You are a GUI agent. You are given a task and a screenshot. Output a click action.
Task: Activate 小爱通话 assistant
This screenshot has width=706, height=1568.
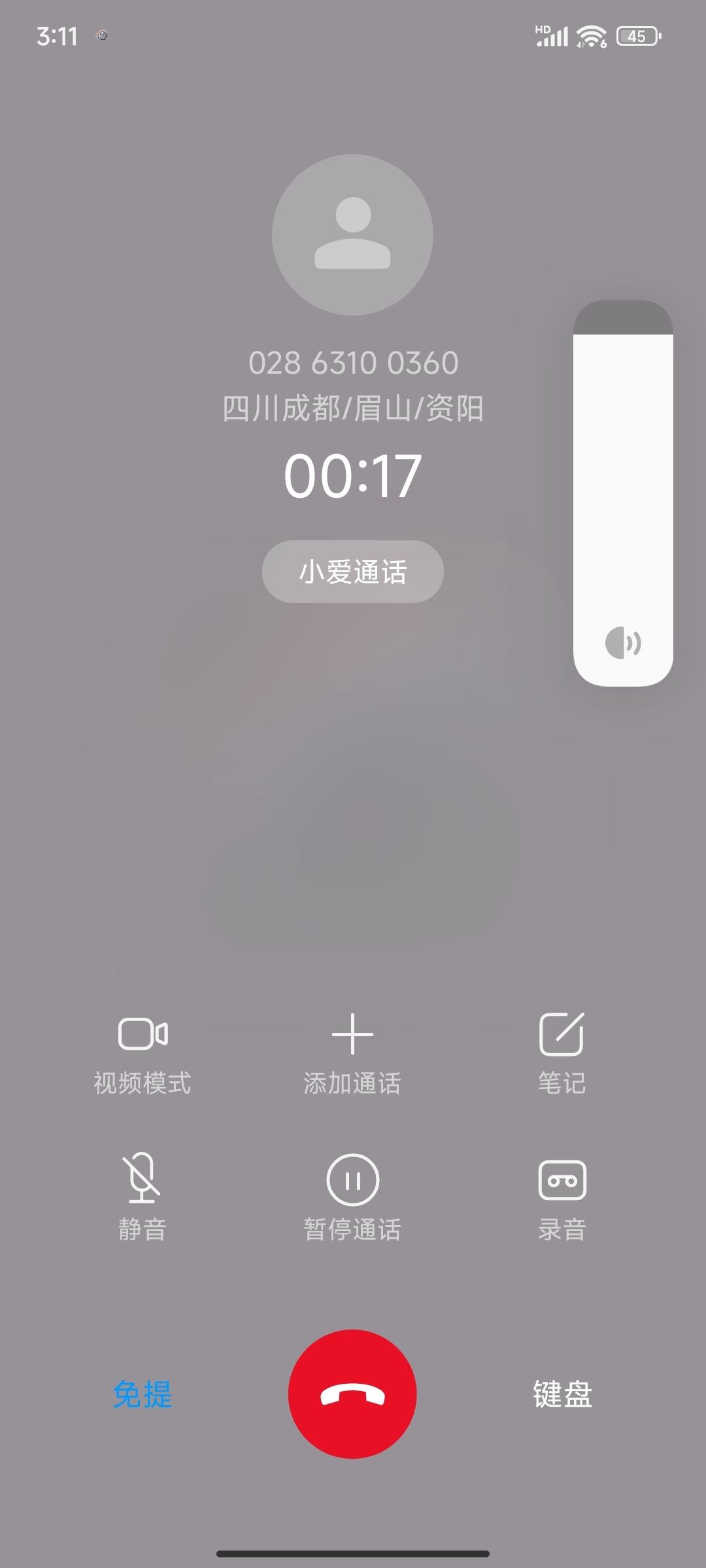tap(352, 571)
